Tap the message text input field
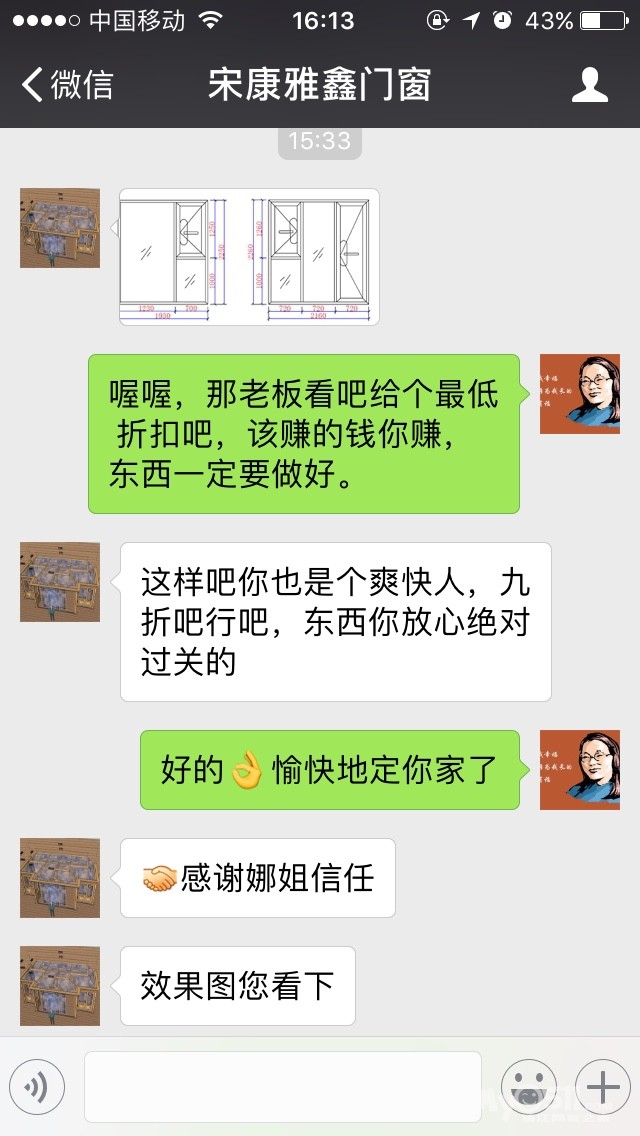The image size is (640, 1136). point(283,1087)
